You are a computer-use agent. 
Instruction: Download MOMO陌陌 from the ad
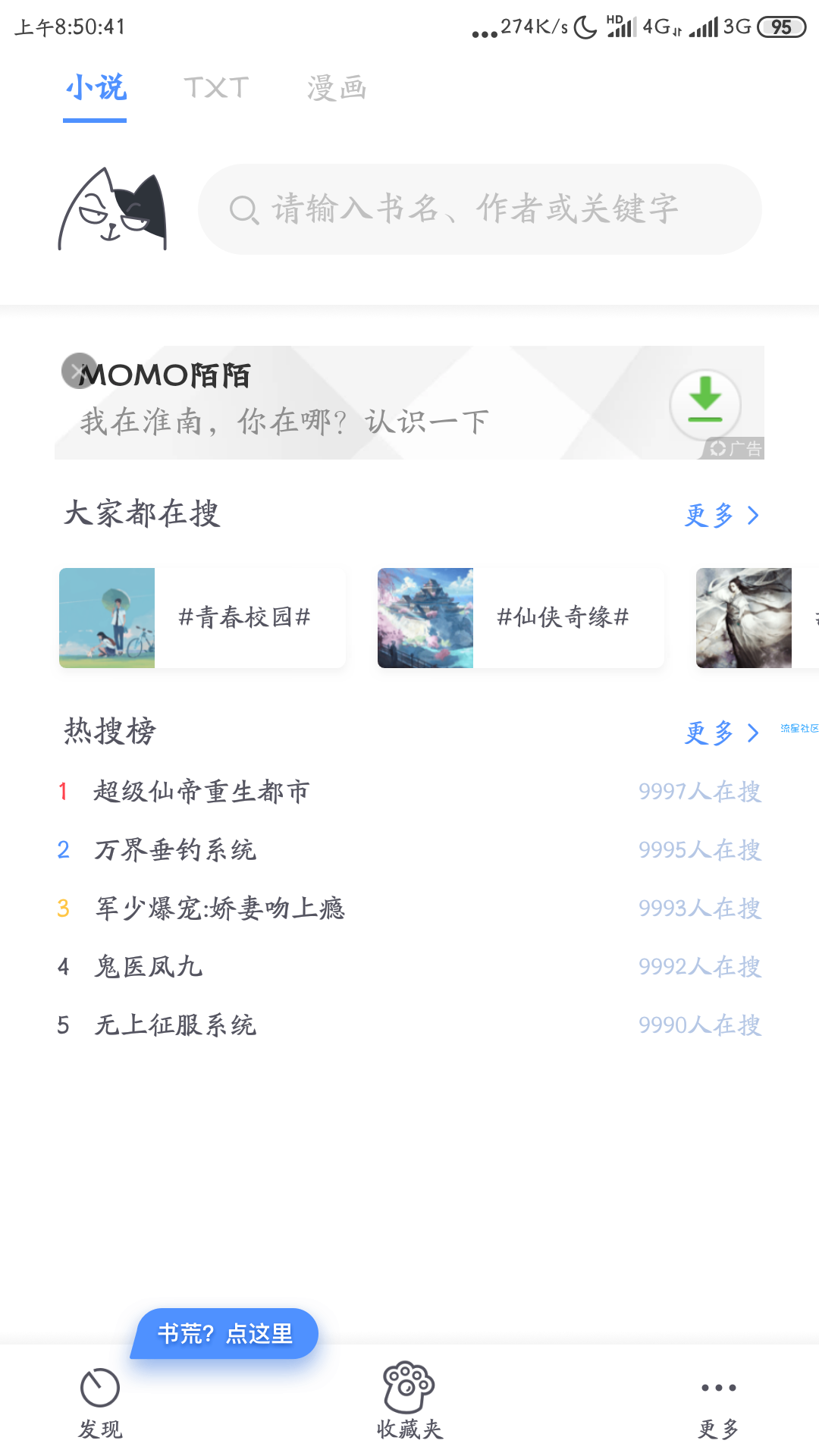(705, 403)
